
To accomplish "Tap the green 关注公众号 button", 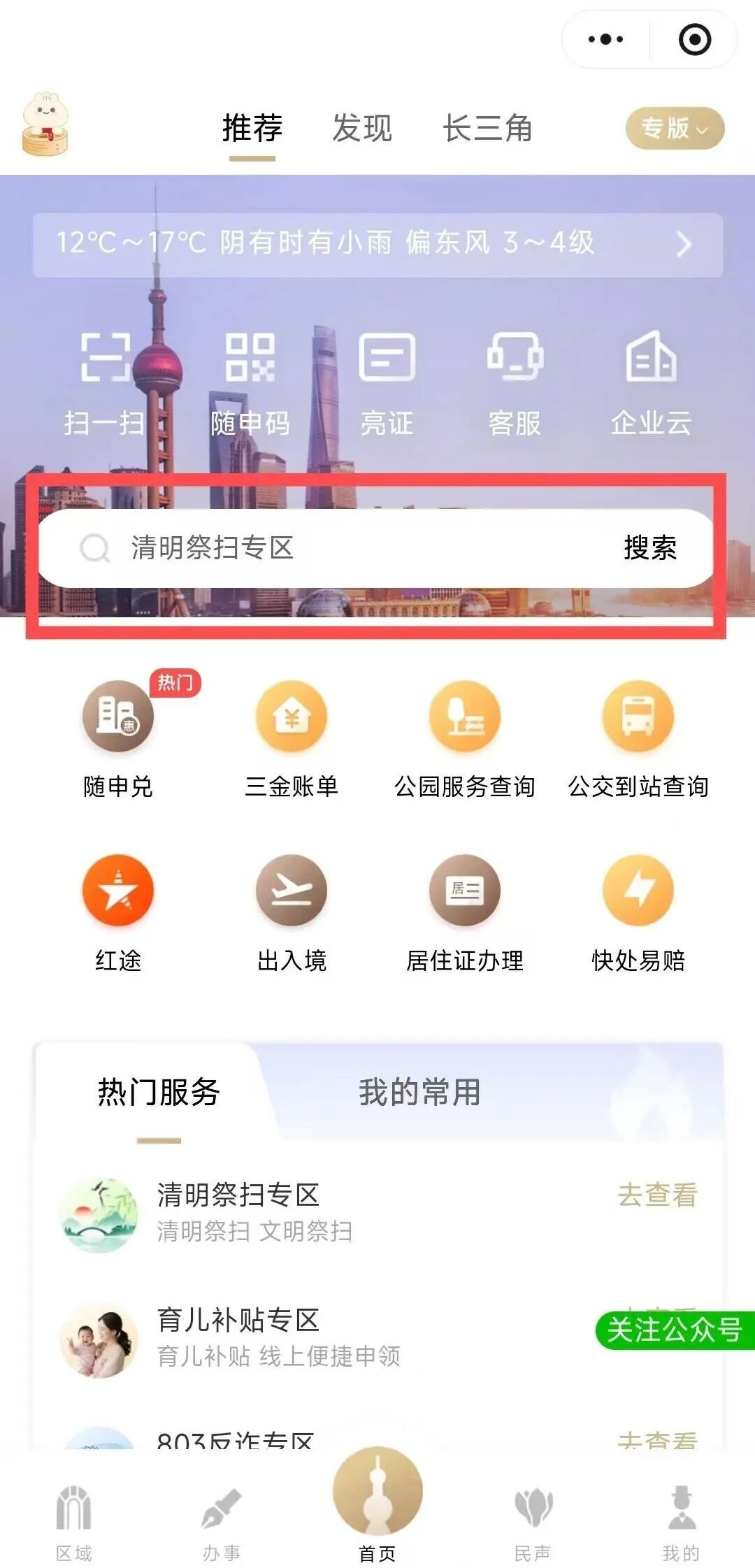I will point(675,1330).
